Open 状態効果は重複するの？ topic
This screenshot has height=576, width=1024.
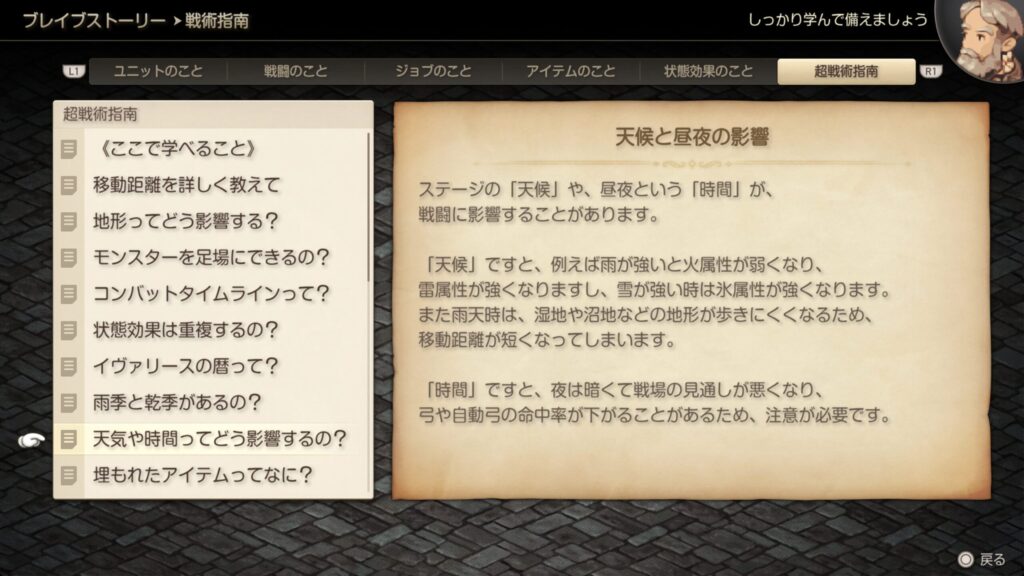185,330
